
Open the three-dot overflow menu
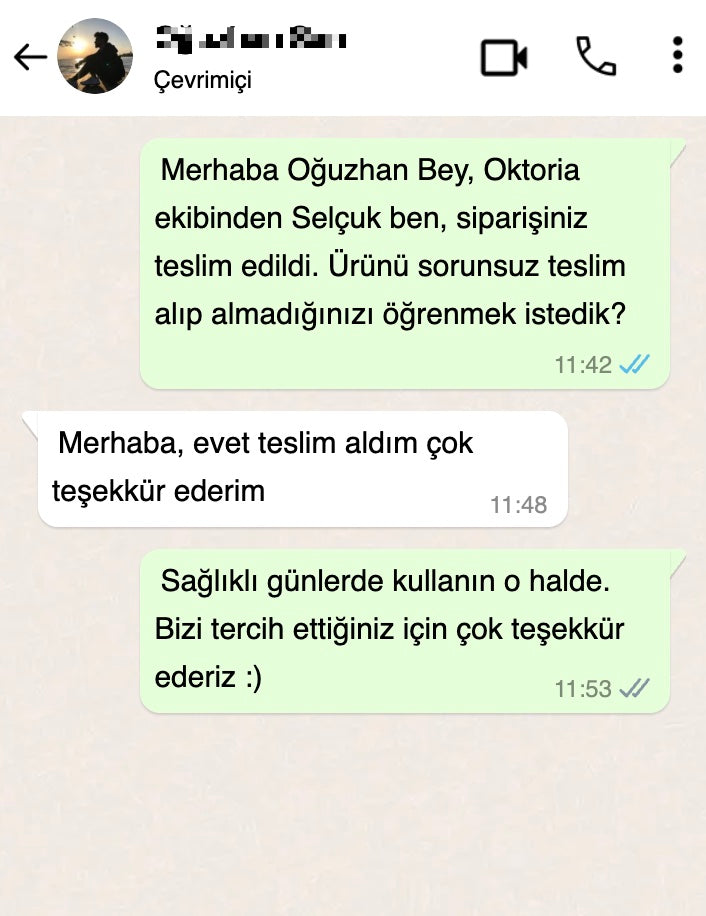[677, 55]
